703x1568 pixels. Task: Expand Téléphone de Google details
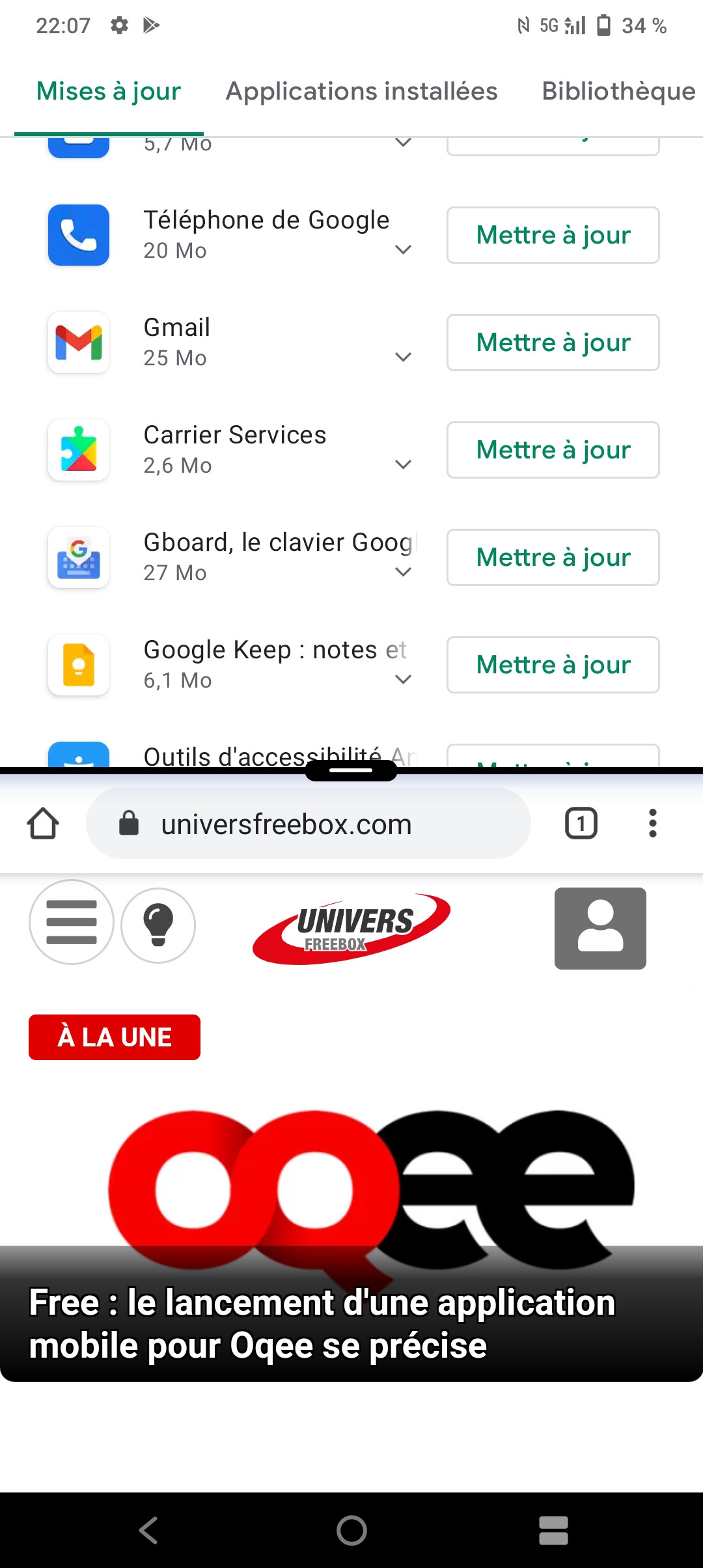pos(404,249)
